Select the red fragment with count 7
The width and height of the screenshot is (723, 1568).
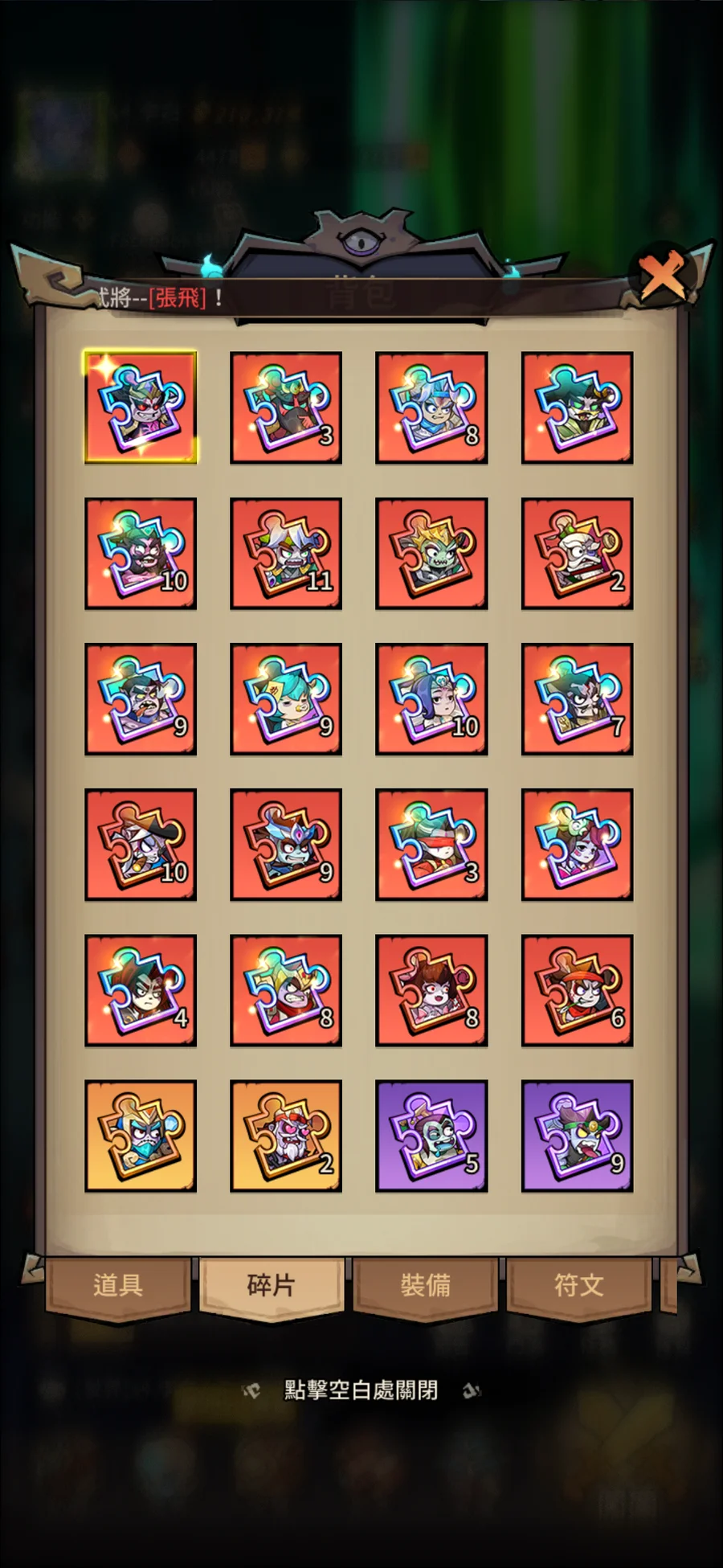[x=577, y=698]
